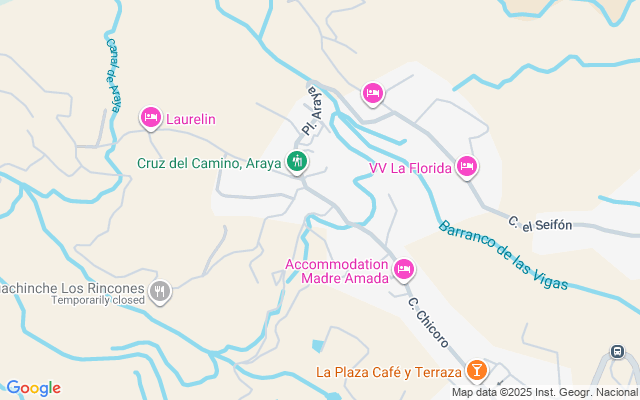
Task: Tap the bus stop icon
Action: (x=618, y=352)
